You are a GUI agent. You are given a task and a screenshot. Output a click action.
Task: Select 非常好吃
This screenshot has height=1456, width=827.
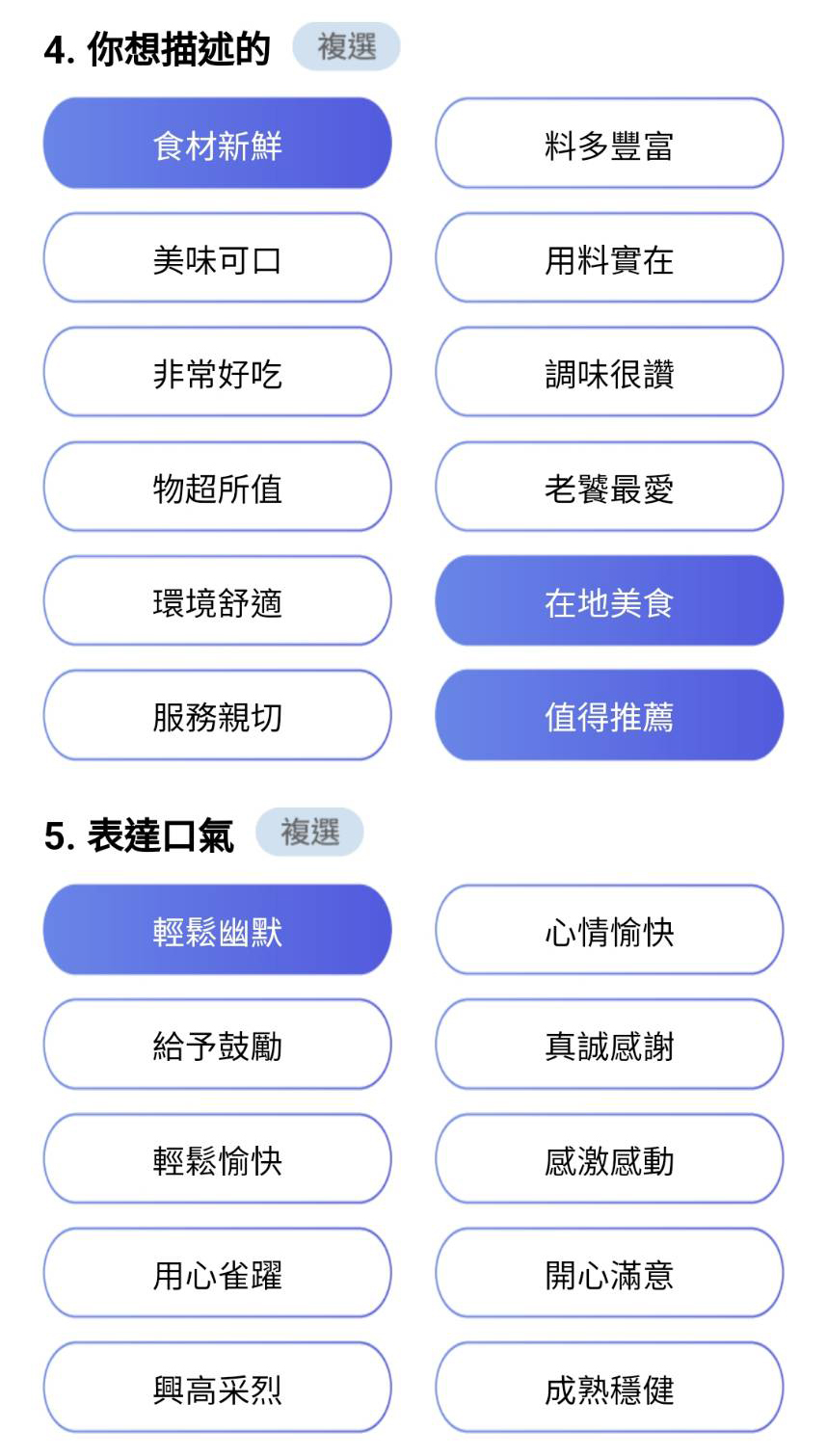tap(217, 372)
